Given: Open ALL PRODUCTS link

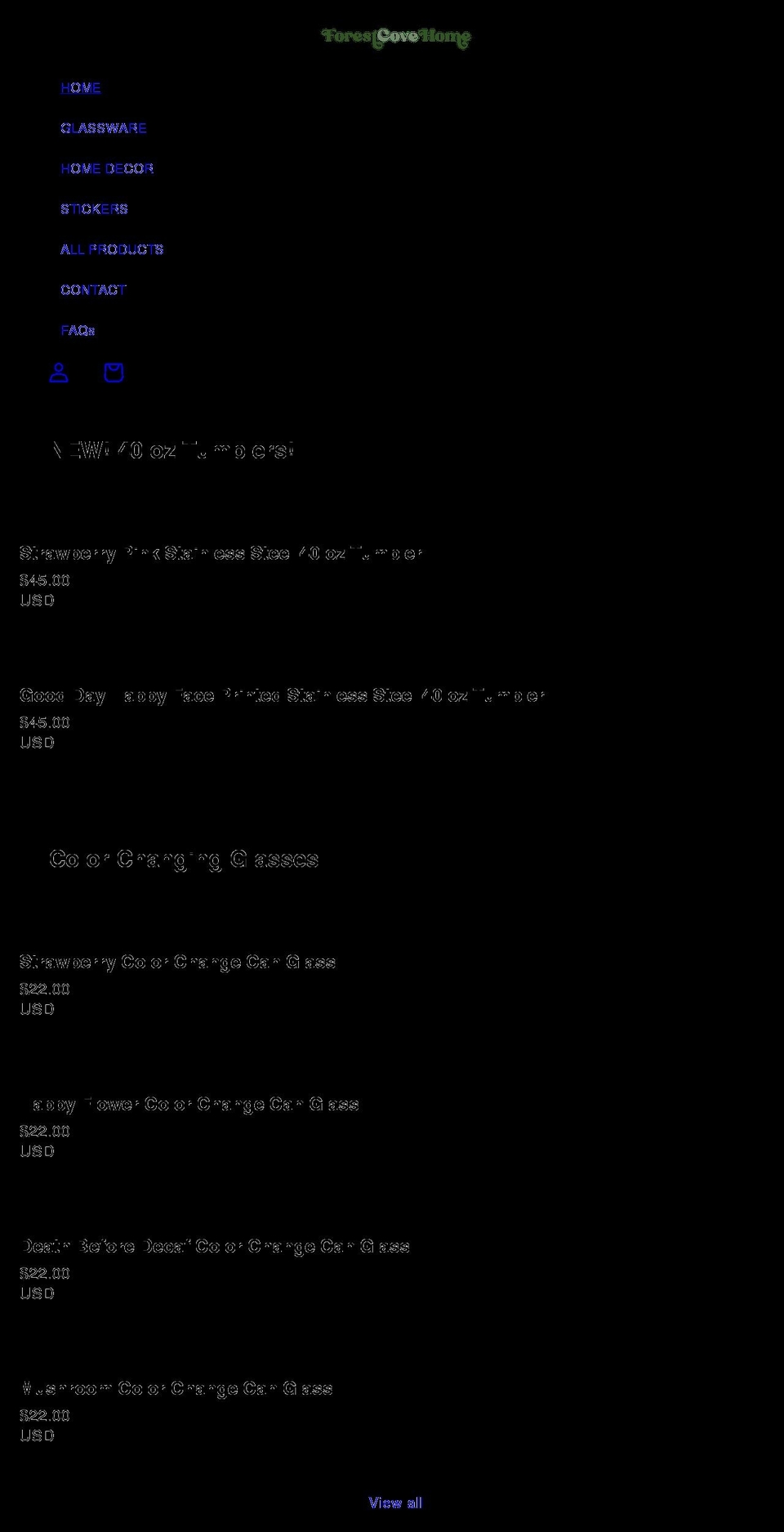Looking at the screenshot, I should click(112, 249).
